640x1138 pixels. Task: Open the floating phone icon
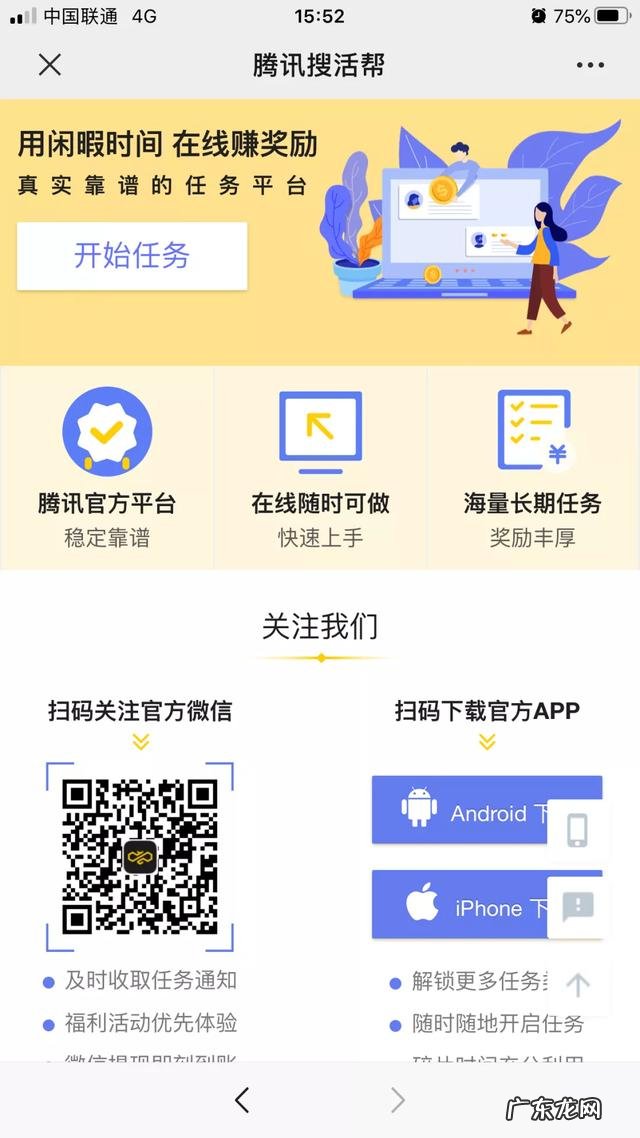(578, 830)
